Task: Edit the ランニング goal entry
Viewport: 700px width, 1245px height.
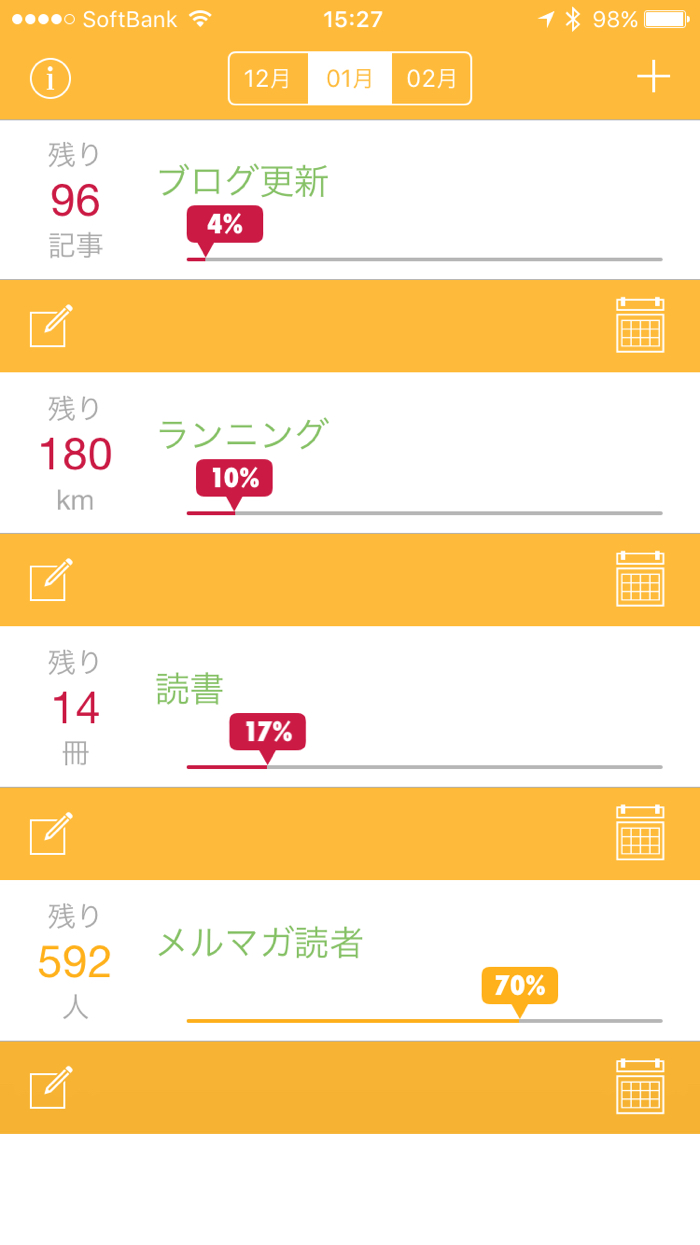Action: 52,580
